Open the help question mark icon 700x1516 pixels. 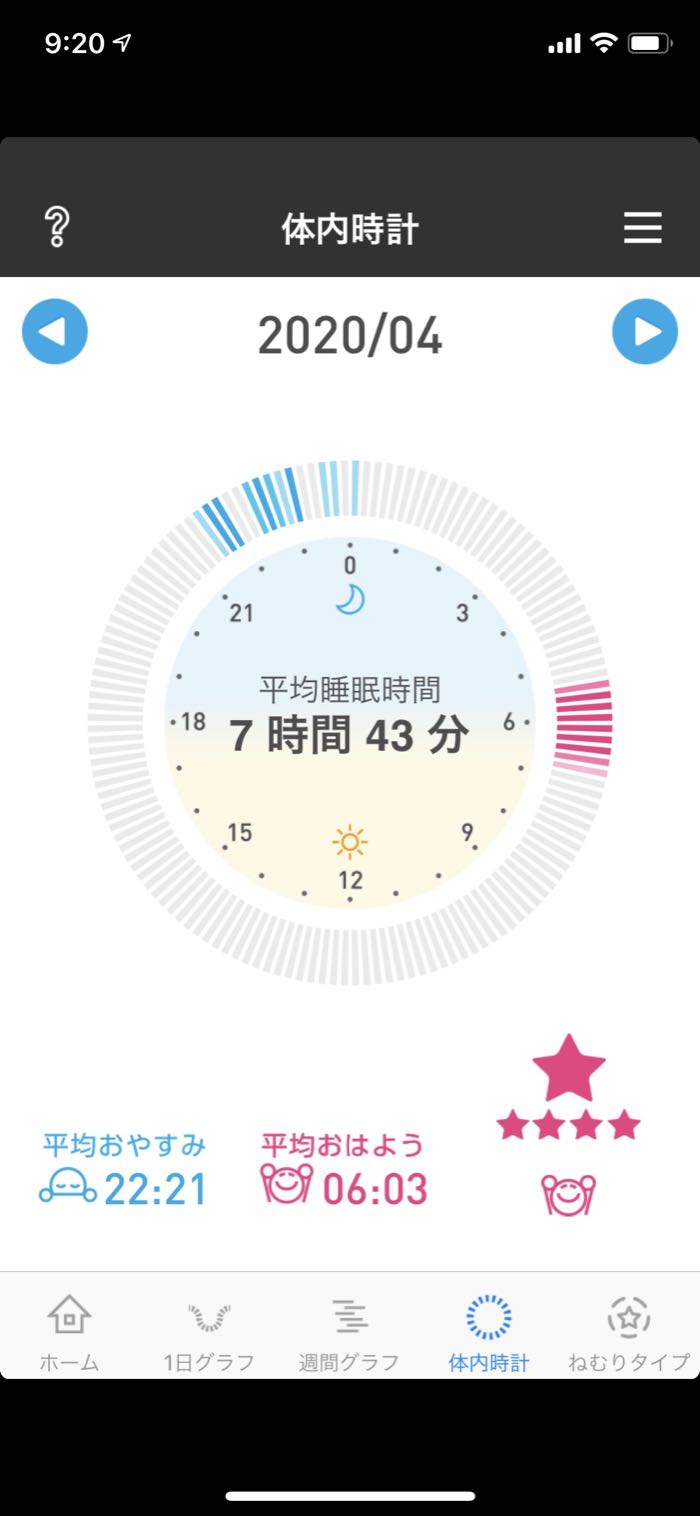pos(58,228)
